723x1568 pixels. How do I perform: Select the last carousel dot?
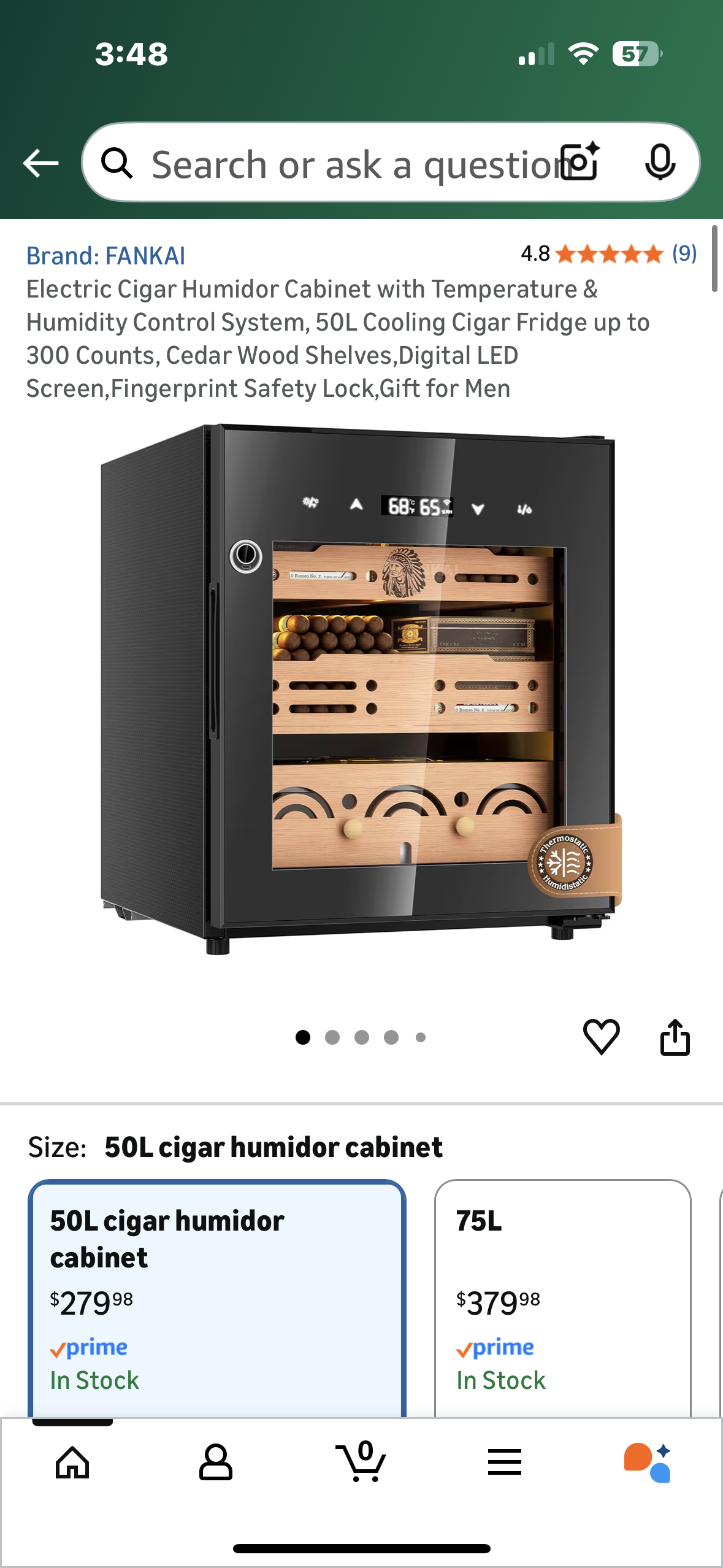420,1037
